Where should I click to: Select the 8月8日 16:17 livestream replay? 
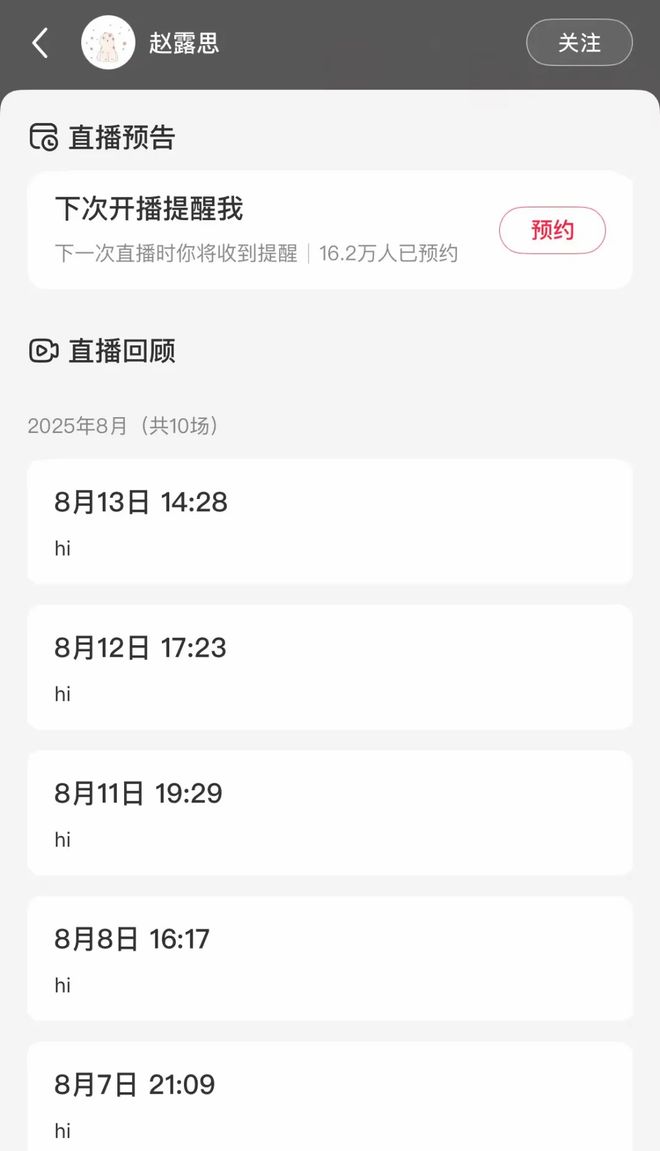(330, 958)
